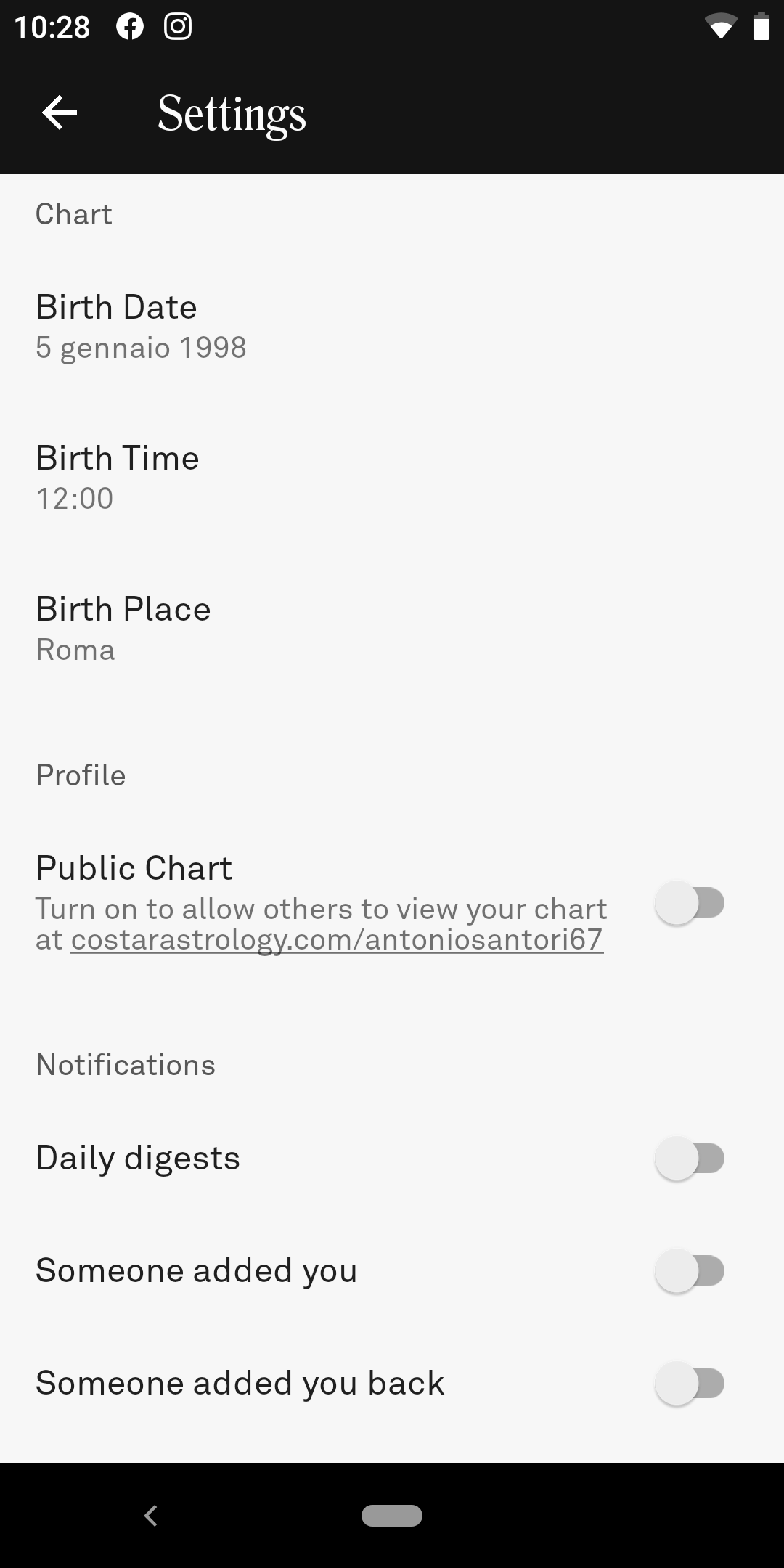Go back using the Settings arrow

(x=60, y=113)
